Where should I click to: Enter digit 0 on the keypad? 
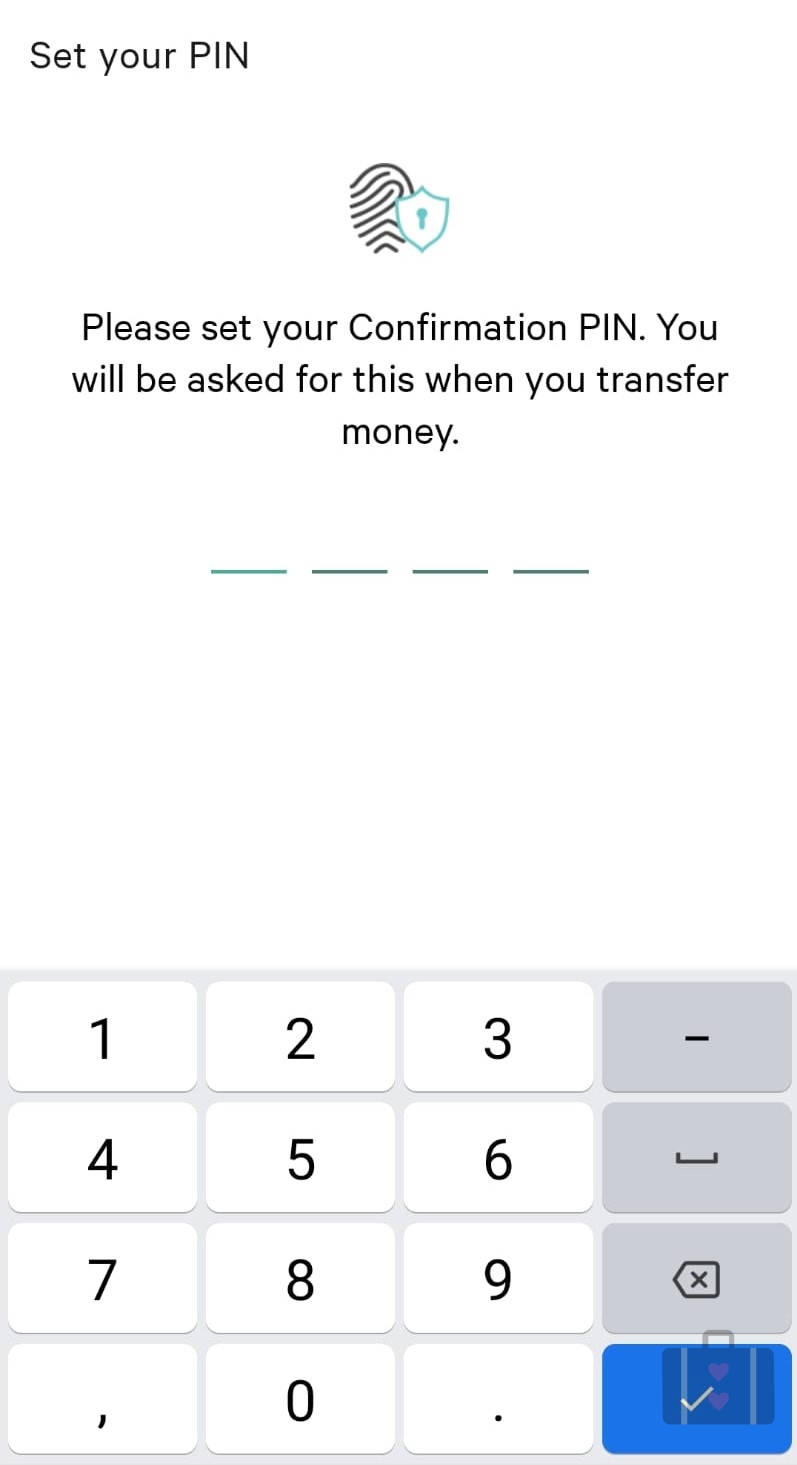[300, 1399]
